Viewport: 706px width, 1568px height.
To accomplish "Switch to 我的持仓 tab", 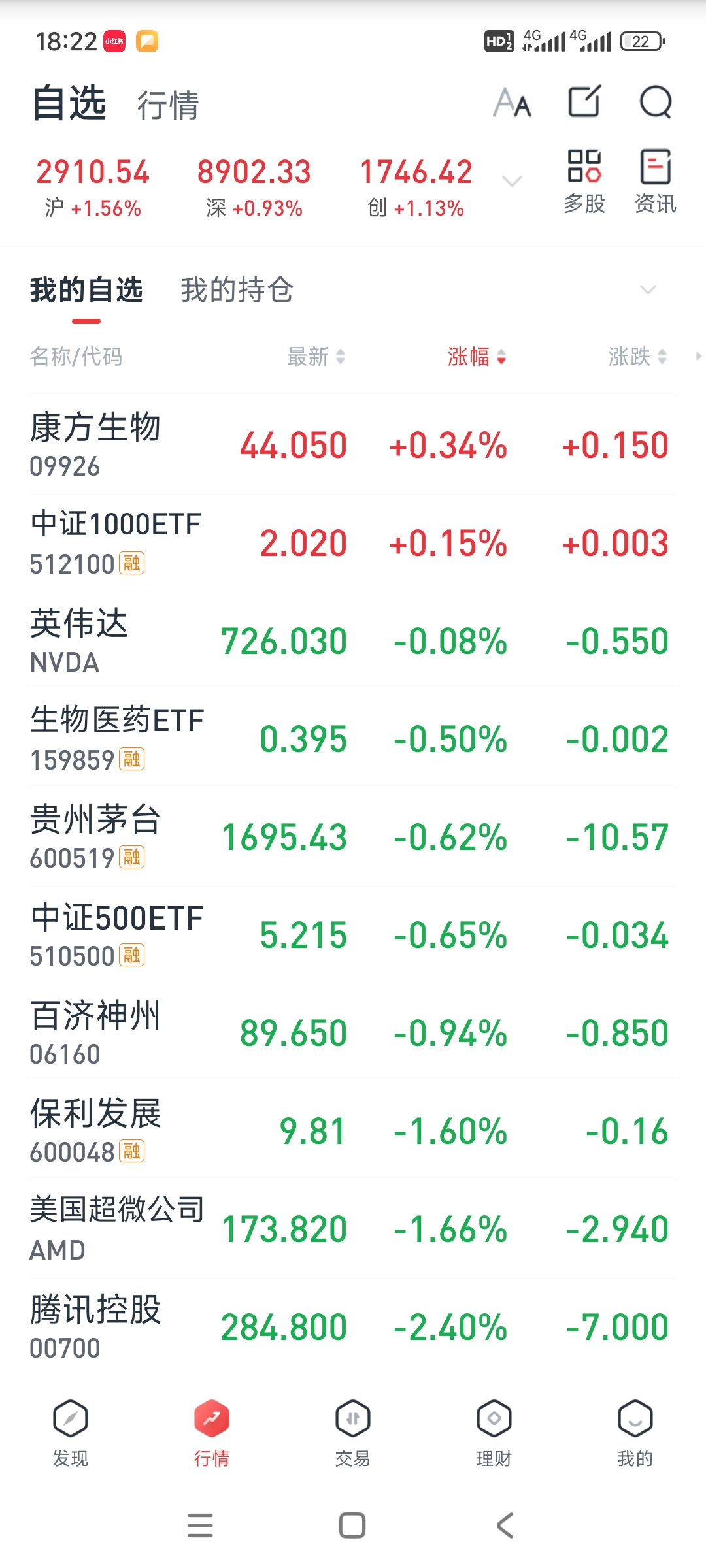I will tap(237, 290).
